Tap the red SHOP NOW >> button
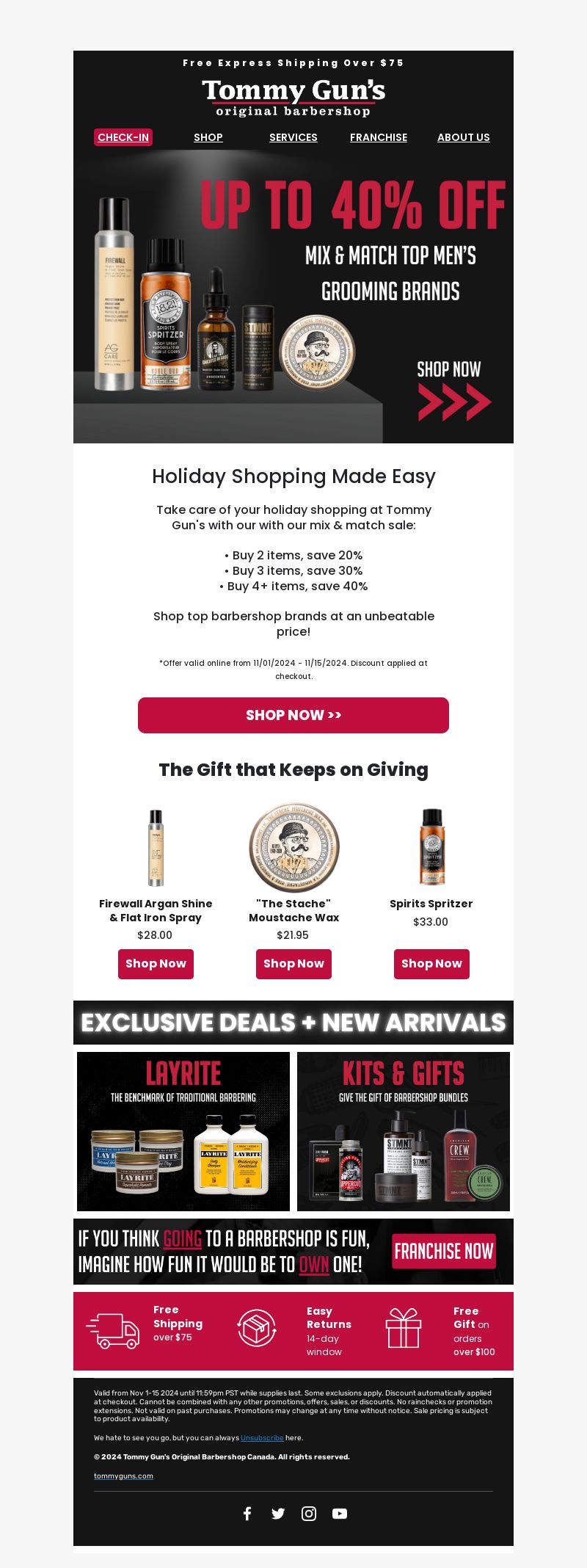Screen dimensions: 587x1568 [x=293, y=715]
